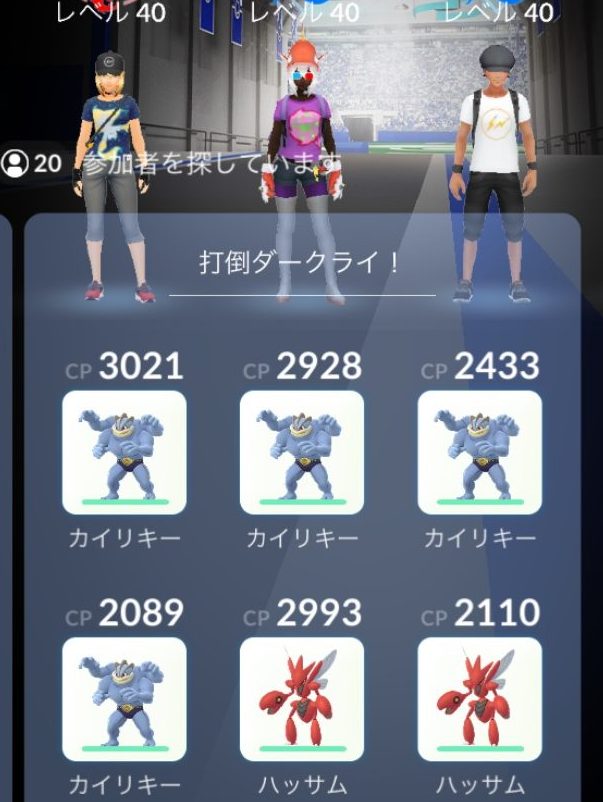Choose the ハッサム with CP 2110
The image size is (603, 802).
pos(479,698)
